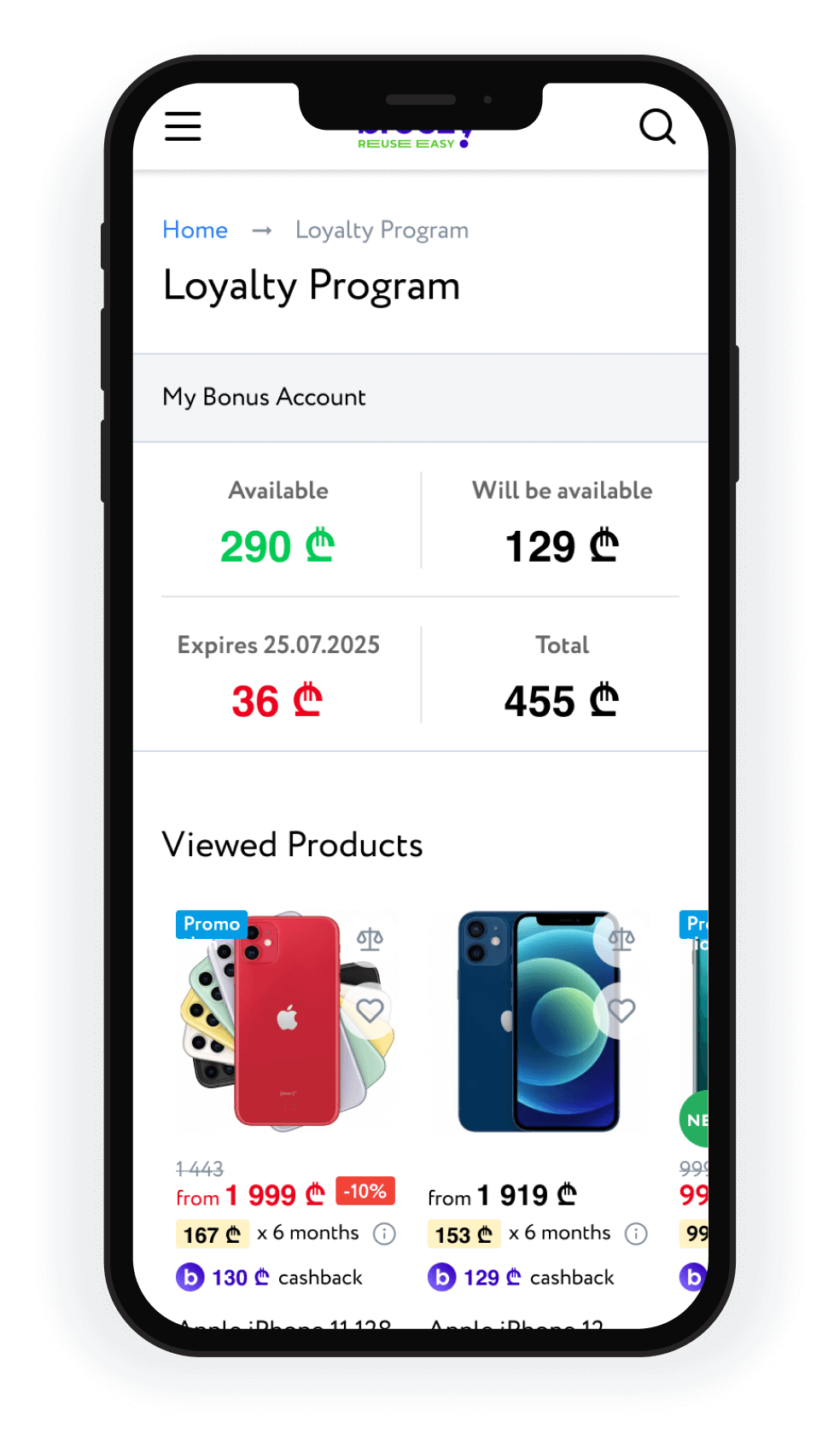Viewport: 840px width, 1446px height.
Task: Add iPhone 12 to comparison
Action: pyautogui.click(x=621, y=940)
